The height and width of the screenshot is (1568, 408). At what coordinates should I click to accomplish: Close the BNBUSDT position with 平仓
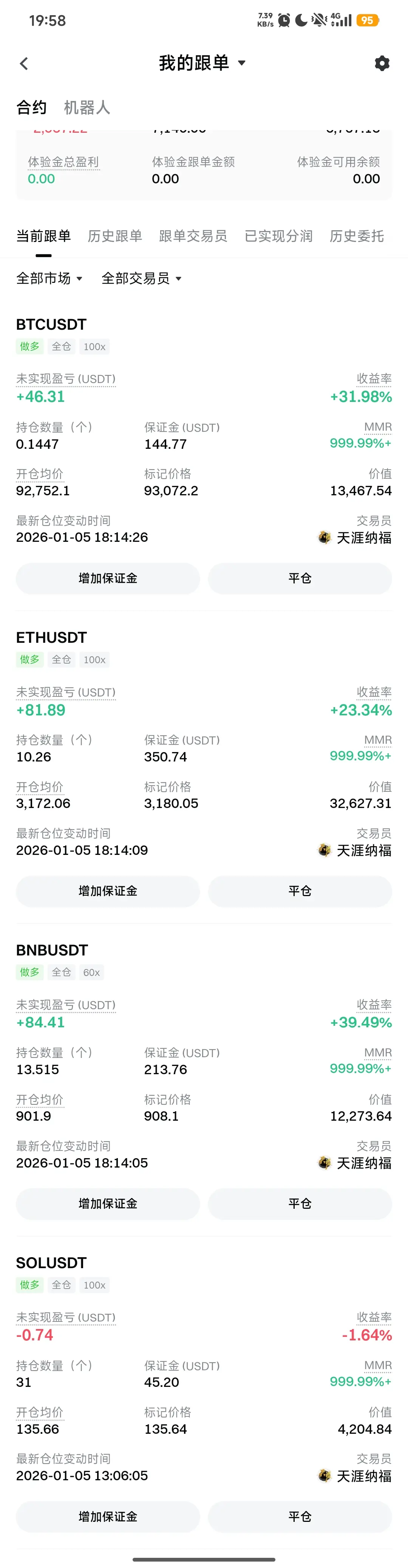(x=300, y=1204)
